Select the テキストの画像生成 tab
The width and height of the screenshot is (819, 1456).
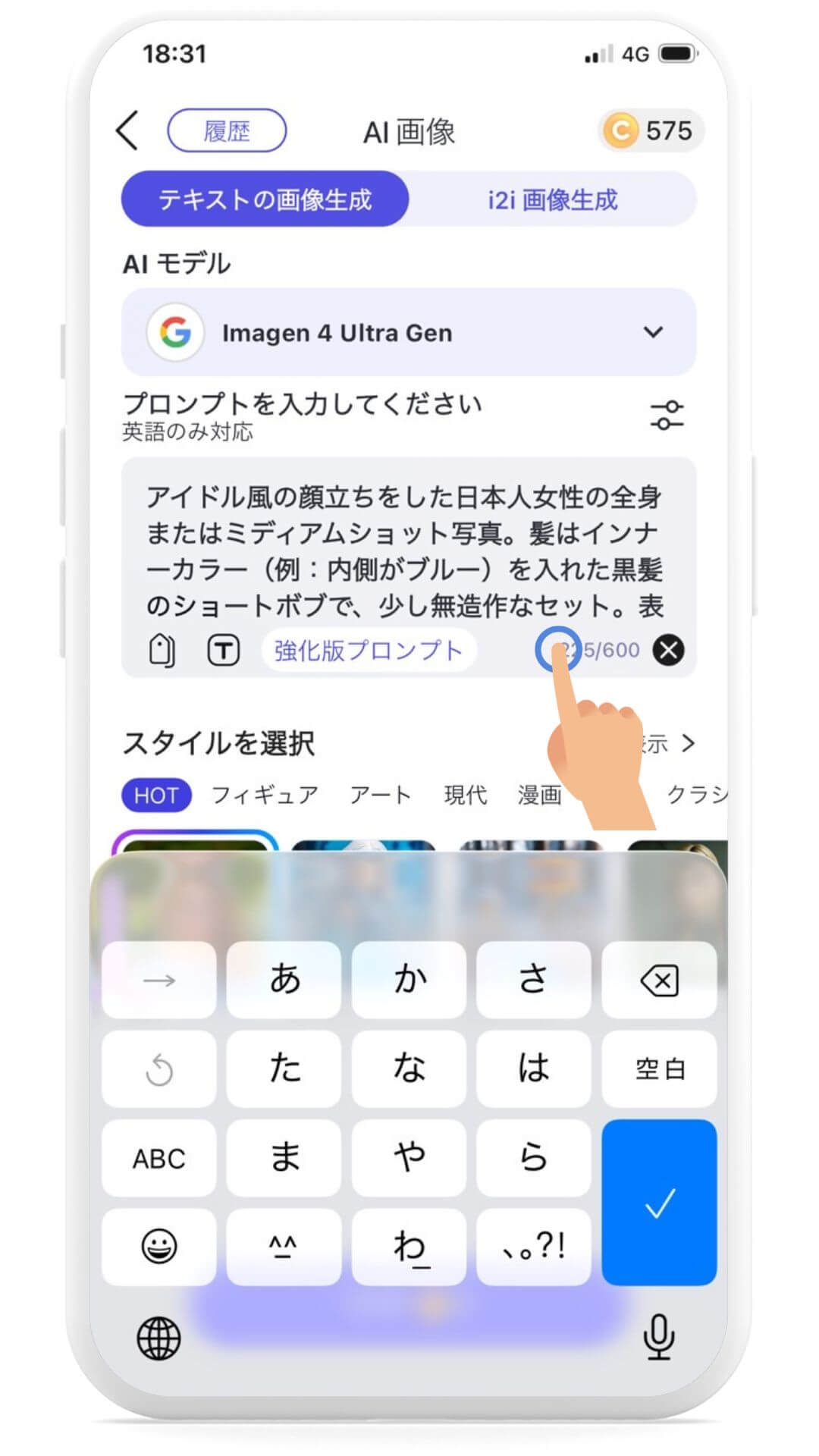point(265,198)
